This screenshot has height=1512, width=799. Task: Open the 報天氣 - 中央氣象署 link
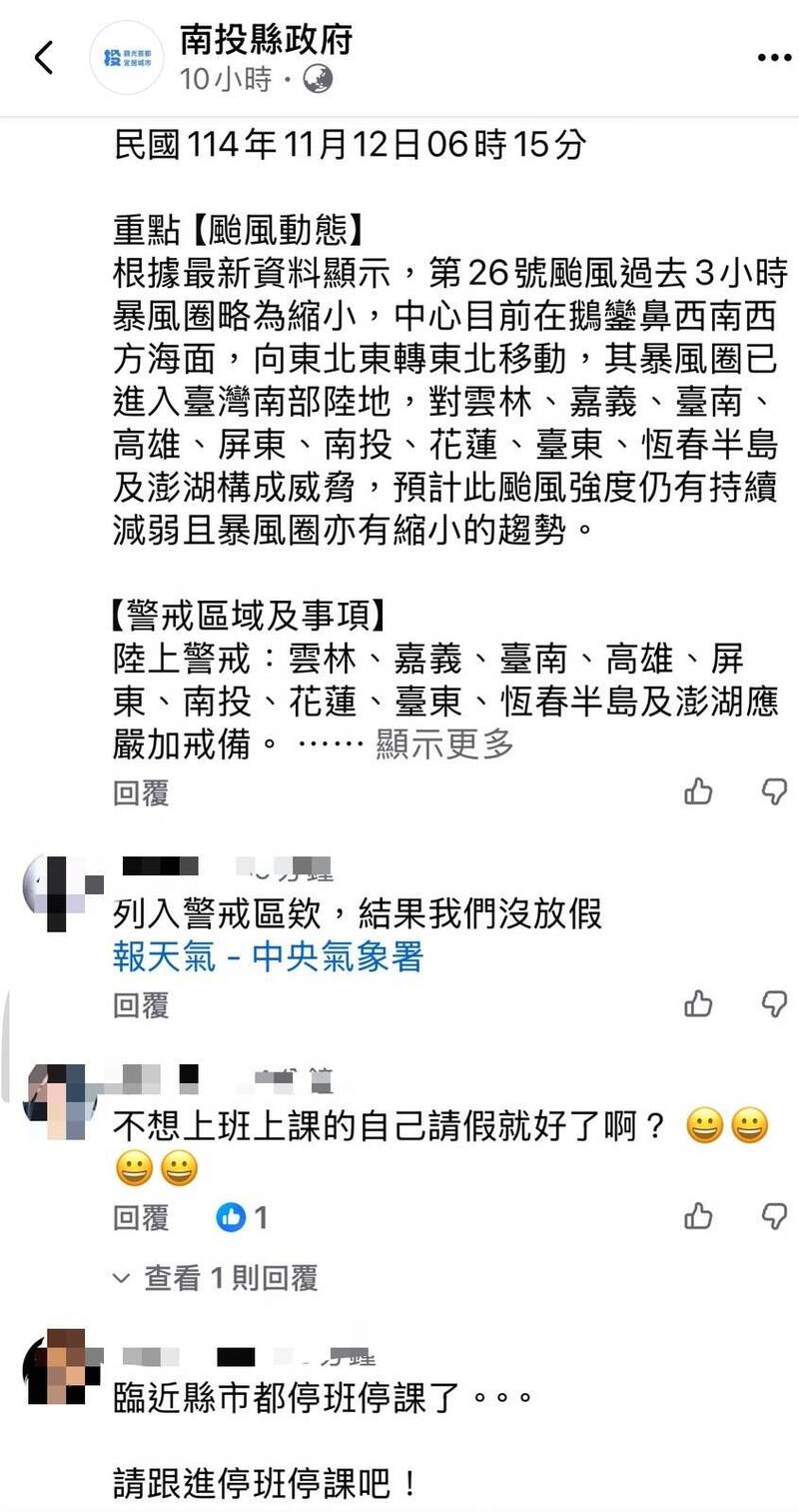pyautogui.click(x=268, y=957)
